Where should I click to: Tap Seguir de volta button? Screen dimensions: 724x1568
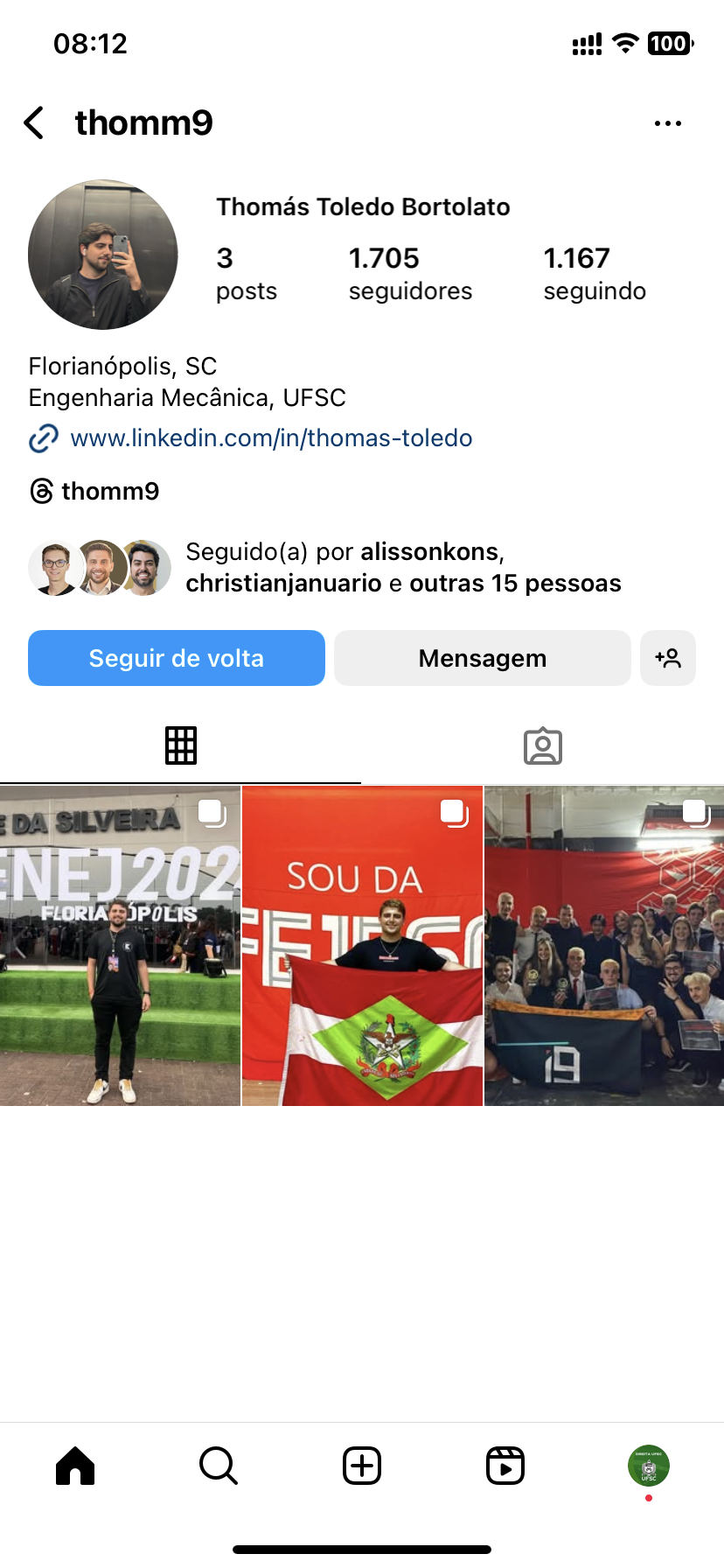point(177,658)
